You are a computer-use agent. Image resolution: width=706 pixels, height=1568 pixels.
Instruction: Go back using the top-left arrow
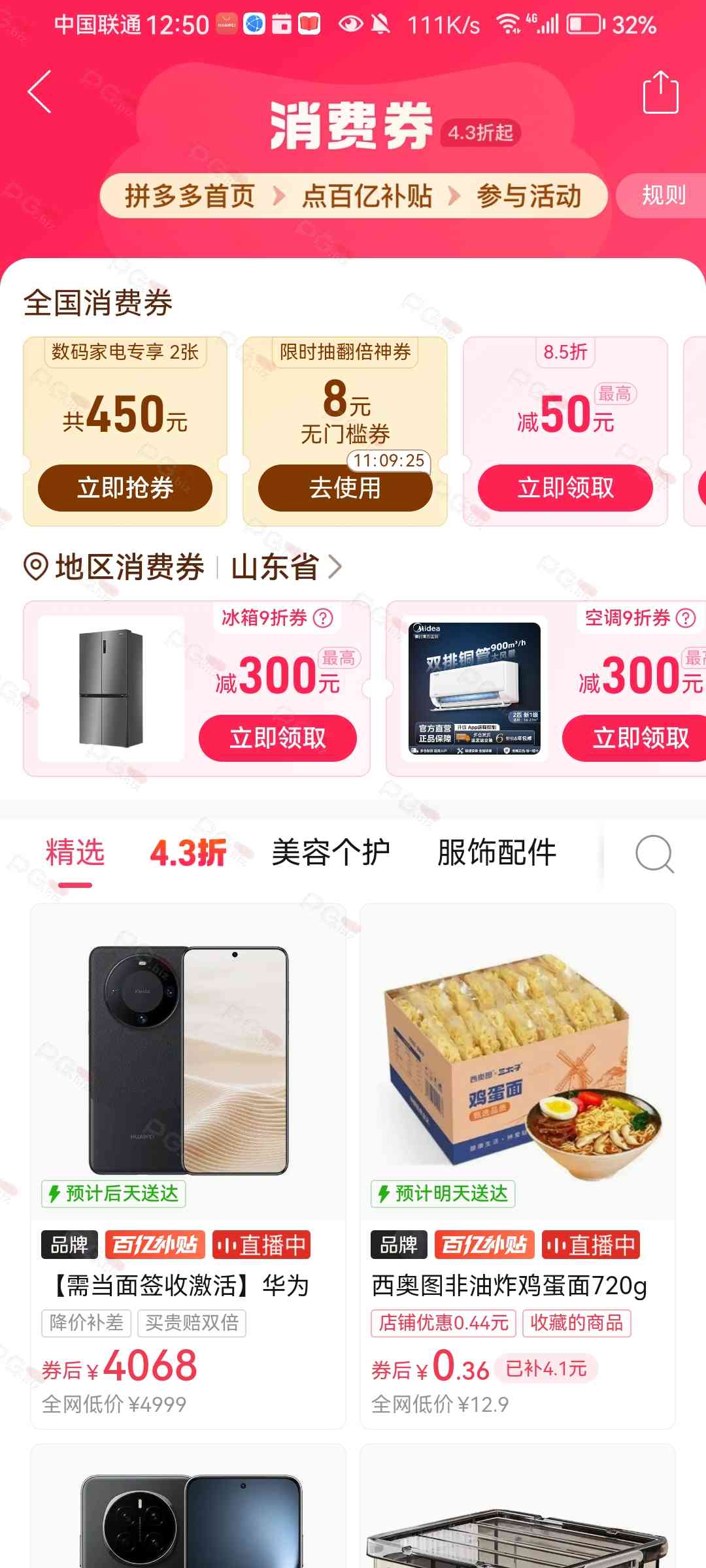point(41,92)
